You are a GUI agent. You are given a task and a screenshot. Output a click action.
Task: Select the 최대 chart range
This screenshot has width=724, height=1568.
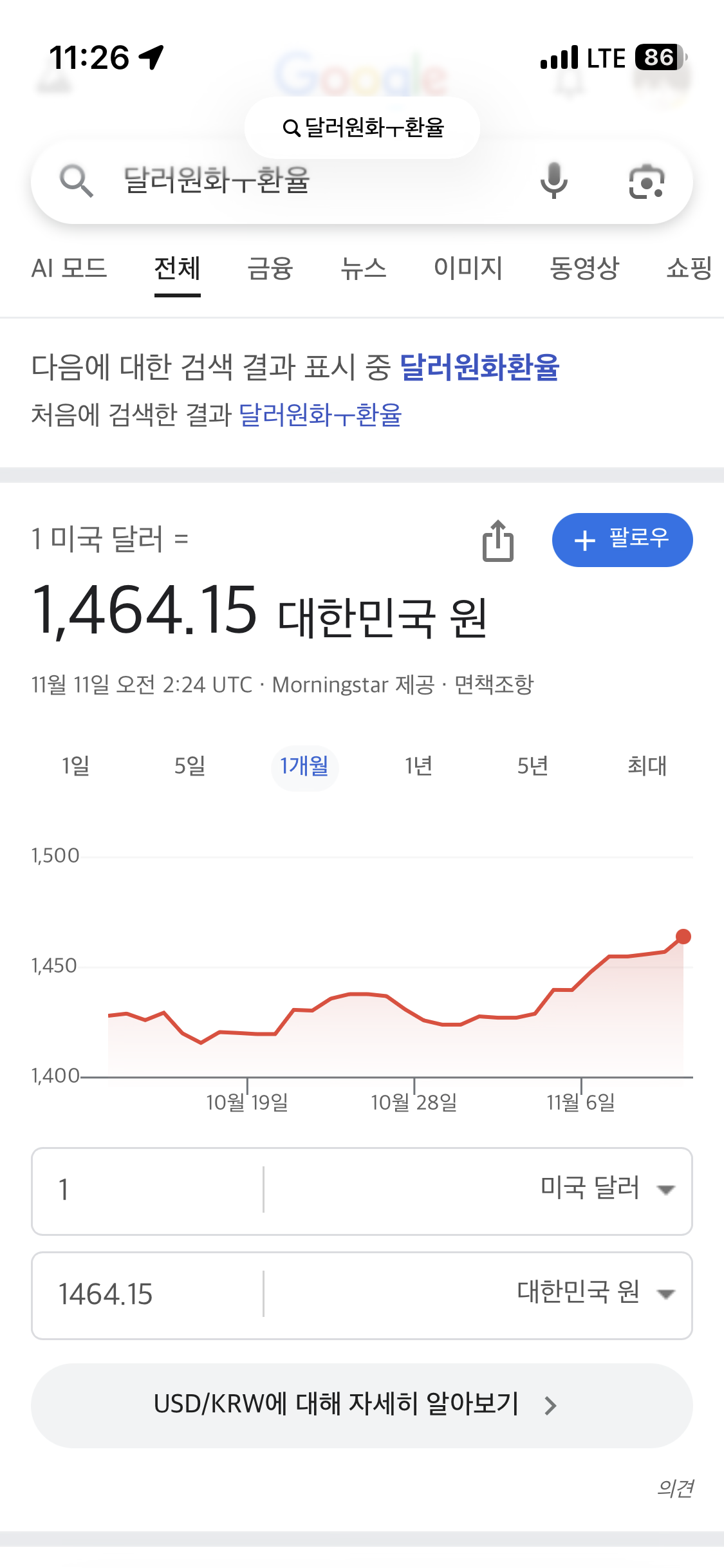(x=647, y=766)
